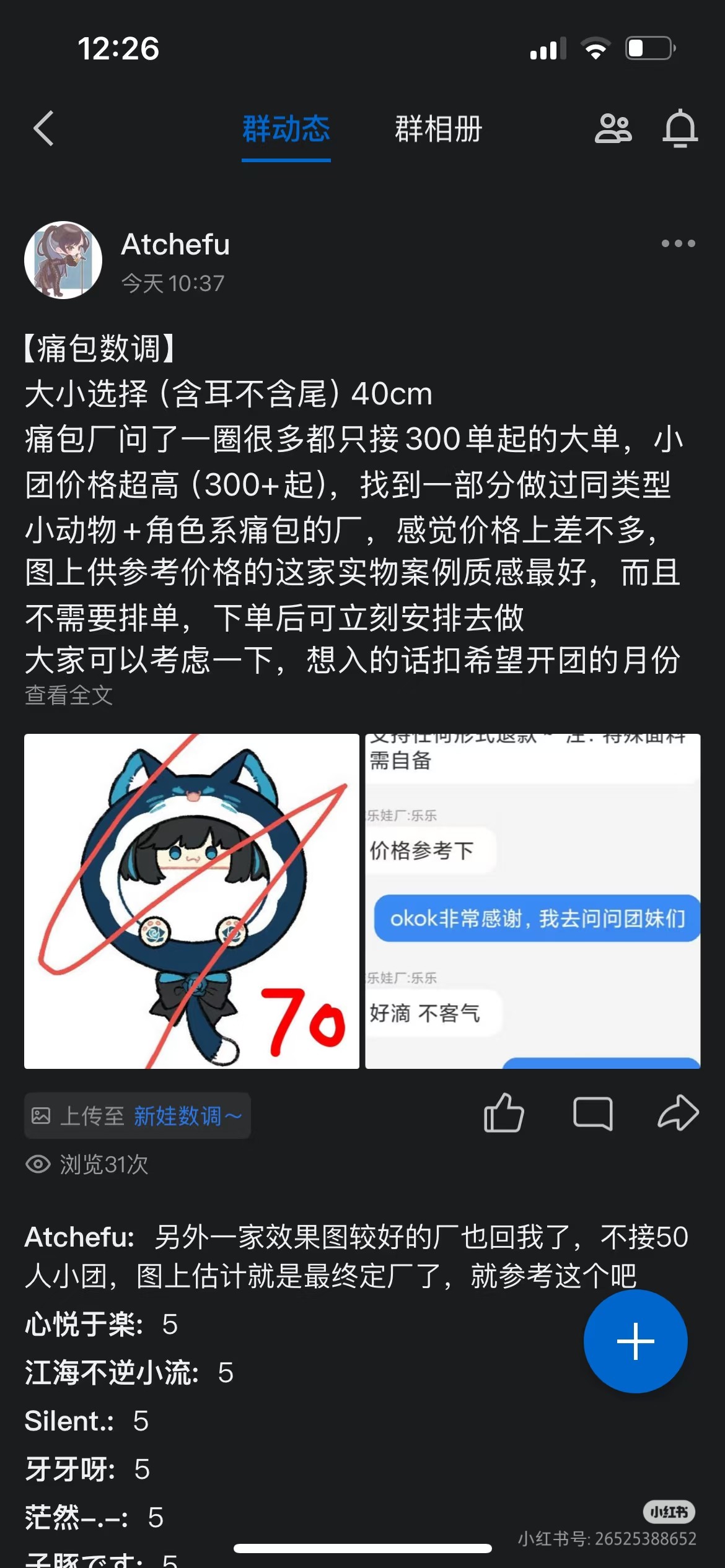Go back with the top-left arrow
725x1568 pixels.
tap(43, 129)
